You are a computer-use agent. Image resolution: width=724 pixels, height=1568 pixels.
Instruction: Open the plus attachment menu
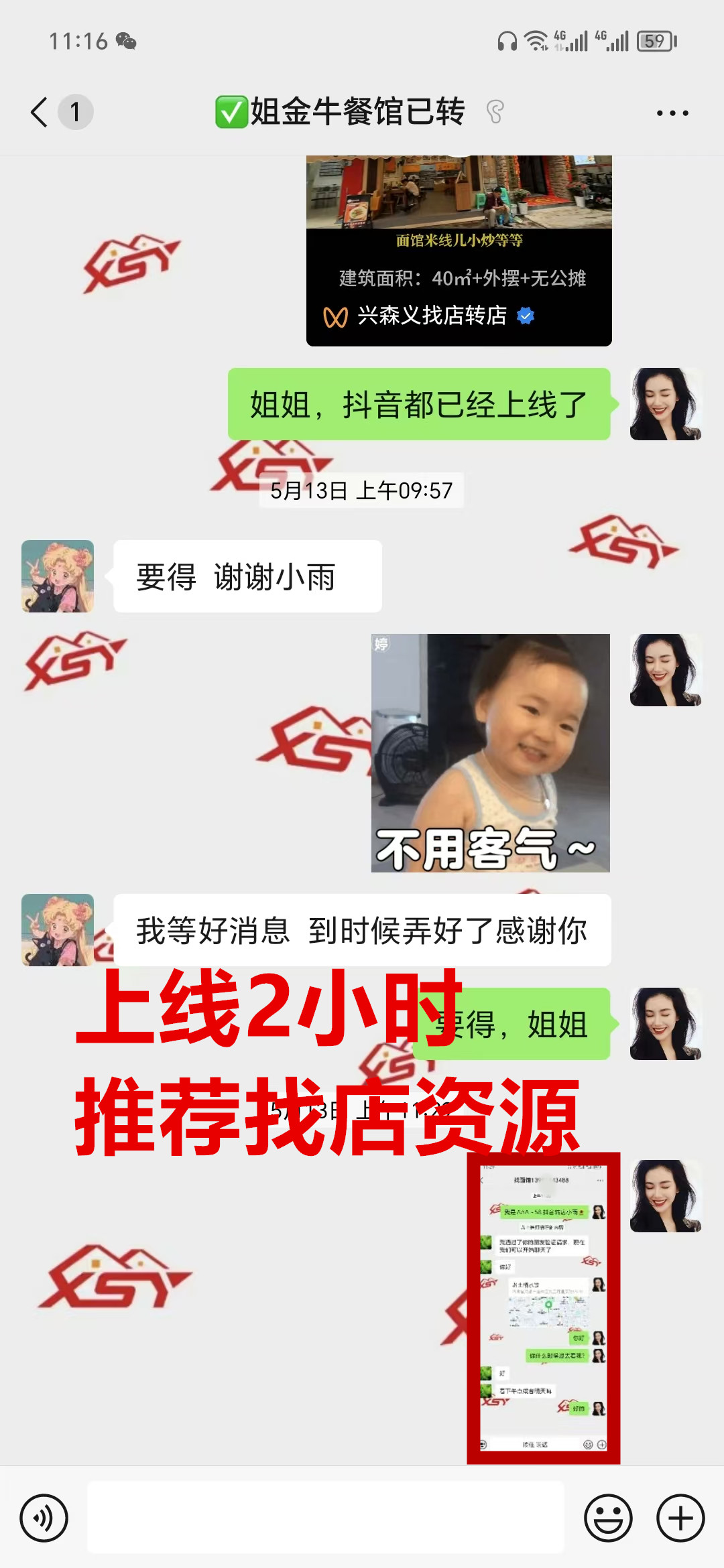pos(680,1517)
